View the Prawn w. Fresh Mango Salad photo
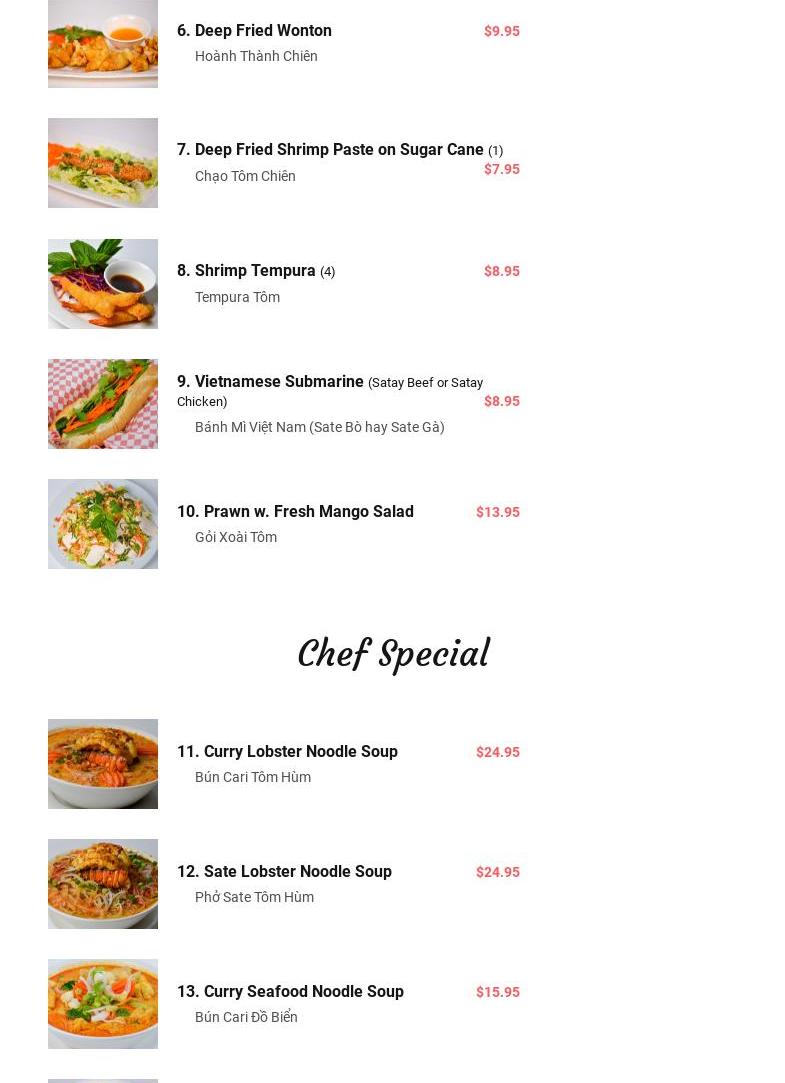The image size is (785, 1083). click(103, 524)
